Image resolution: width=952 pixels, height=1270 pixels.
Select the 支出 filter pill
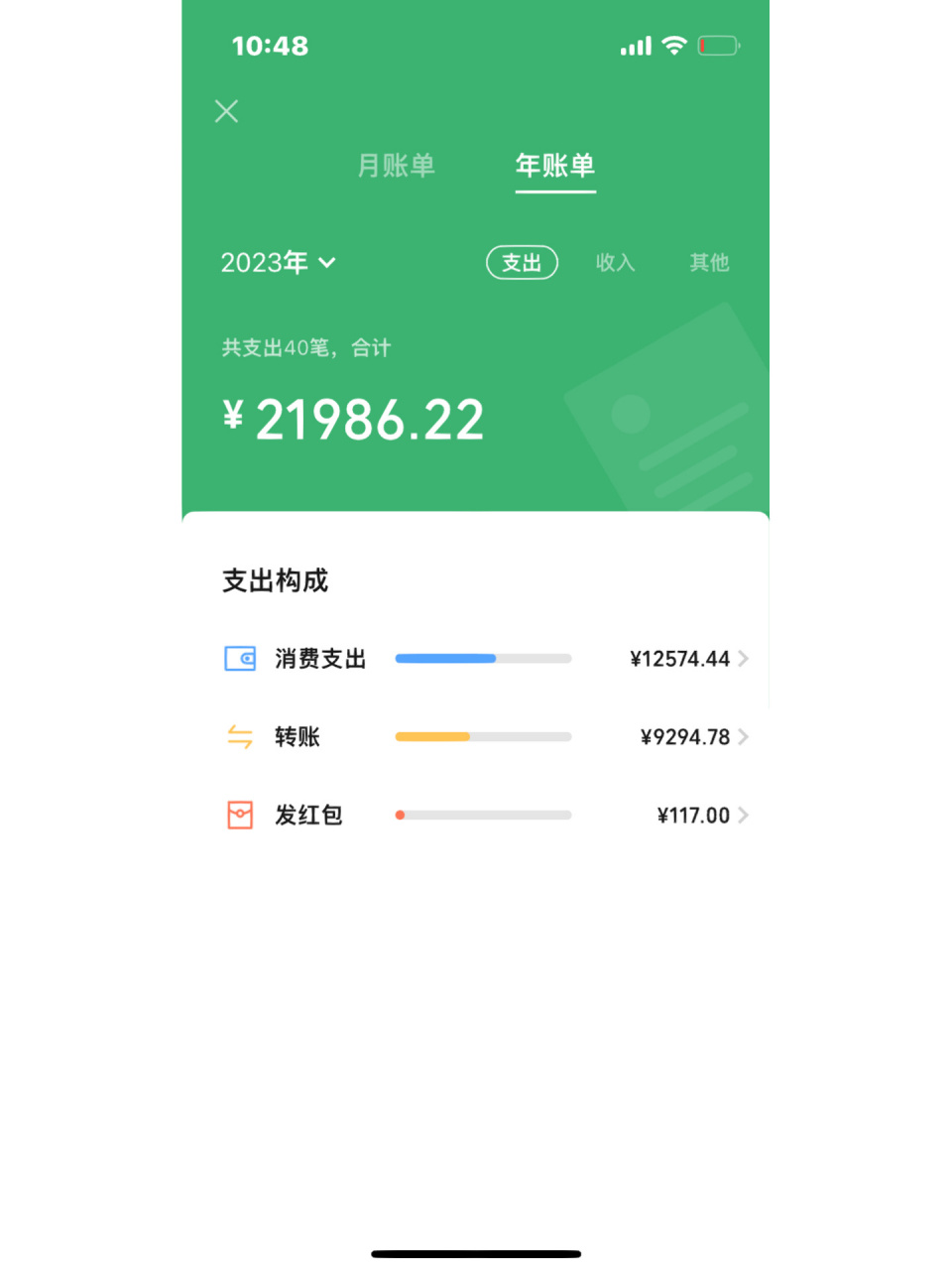coord(522,263)
